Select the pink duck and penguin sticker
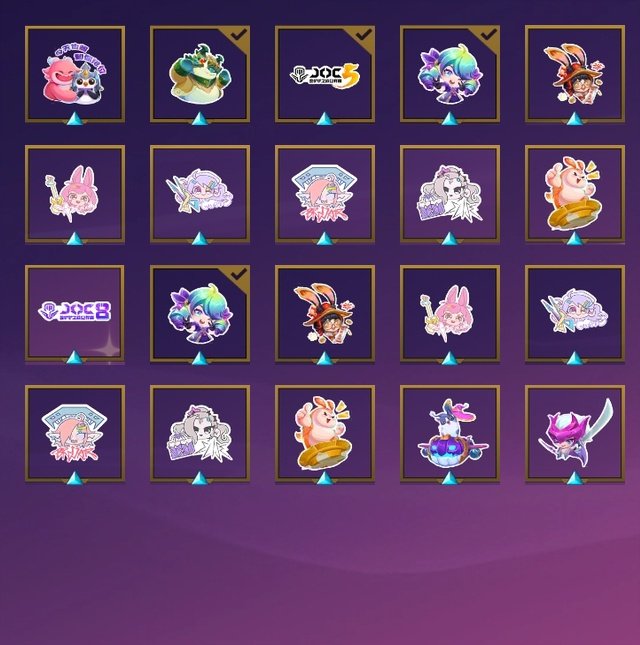Viewport: 640px width, 645px height. (75, 74)
